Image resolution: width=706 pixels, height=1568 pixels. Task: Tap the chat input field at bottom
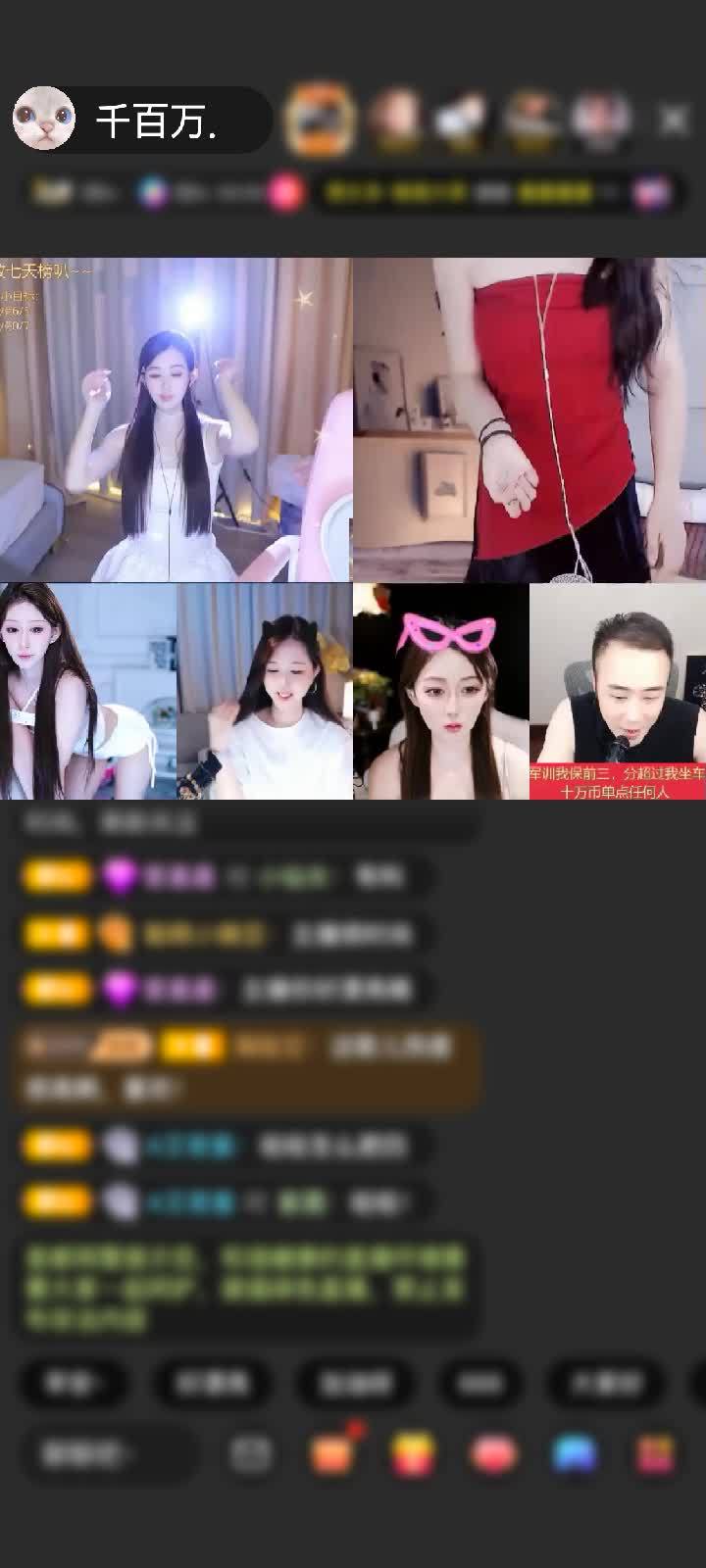[x=108, y=1454]
